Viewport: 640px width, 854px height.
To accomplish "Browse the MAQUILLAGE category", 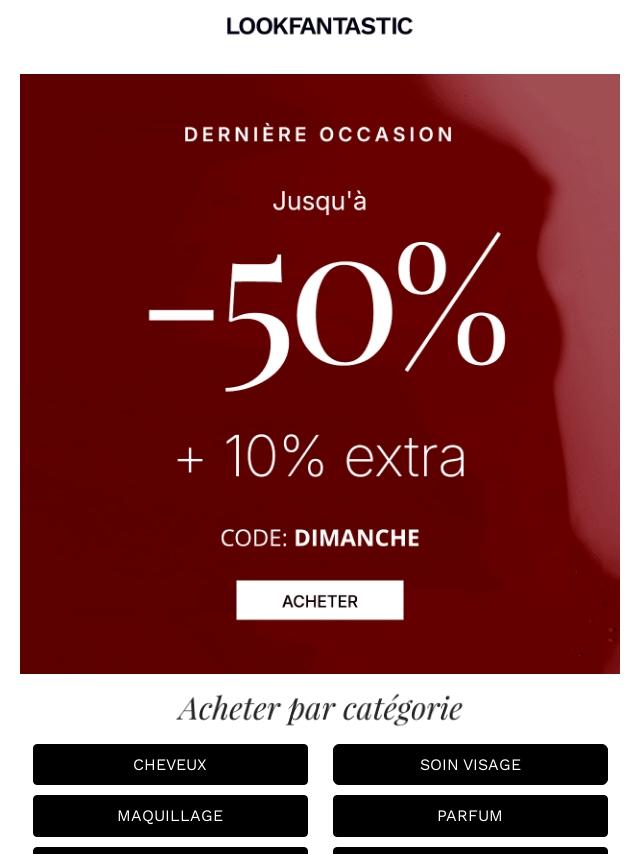I will click(x=170, y=816).
